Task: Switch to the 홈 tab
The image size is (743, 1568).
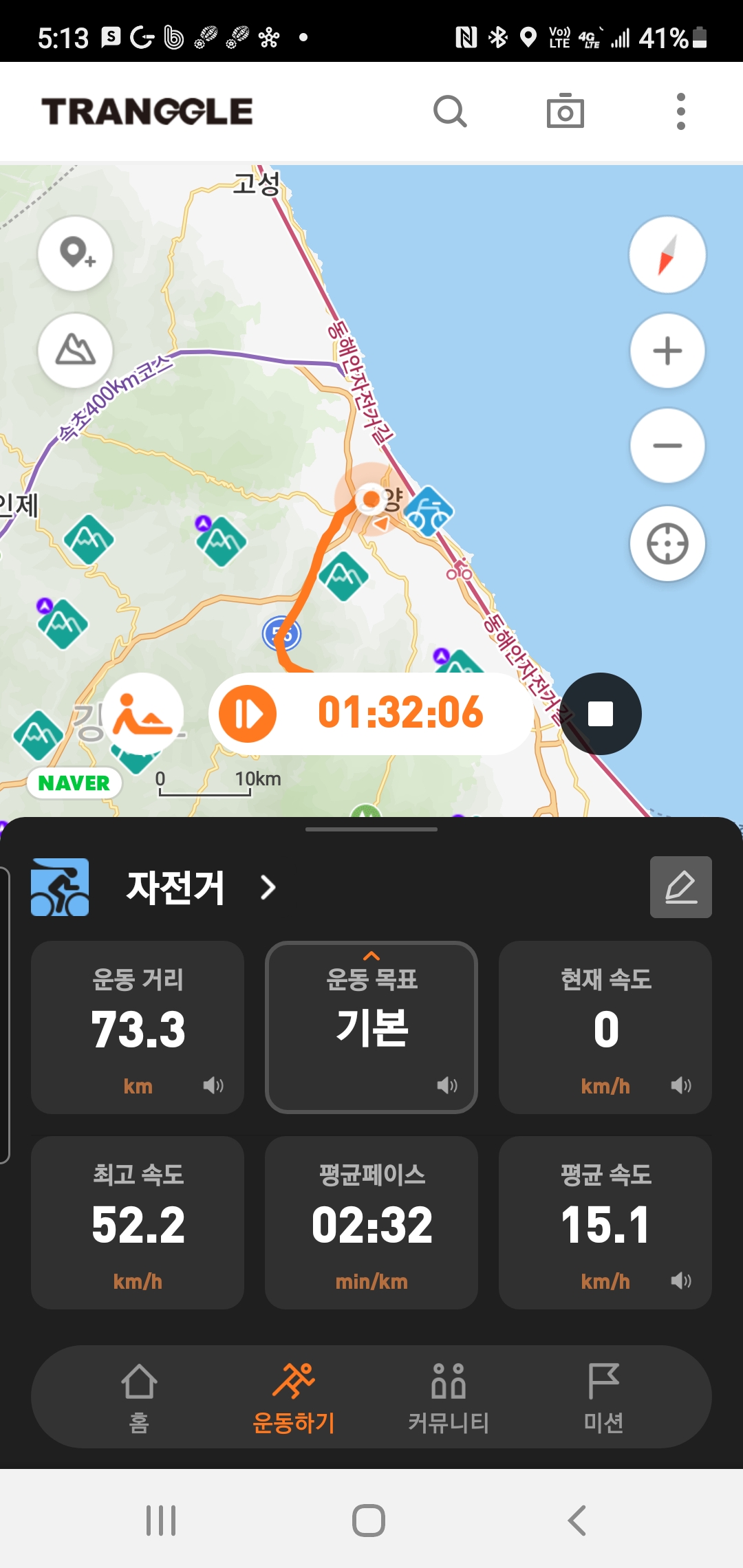Action: 139,1397
